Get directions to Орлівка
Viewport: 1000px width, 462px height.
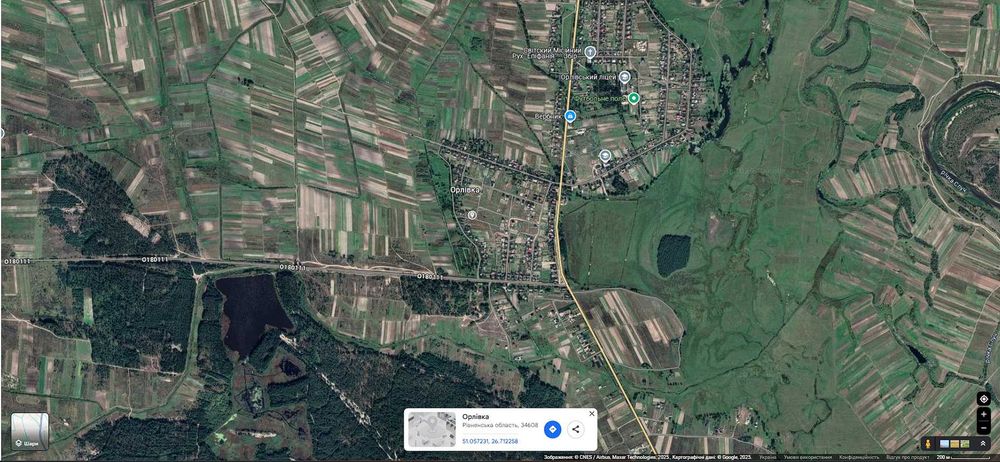552,429
